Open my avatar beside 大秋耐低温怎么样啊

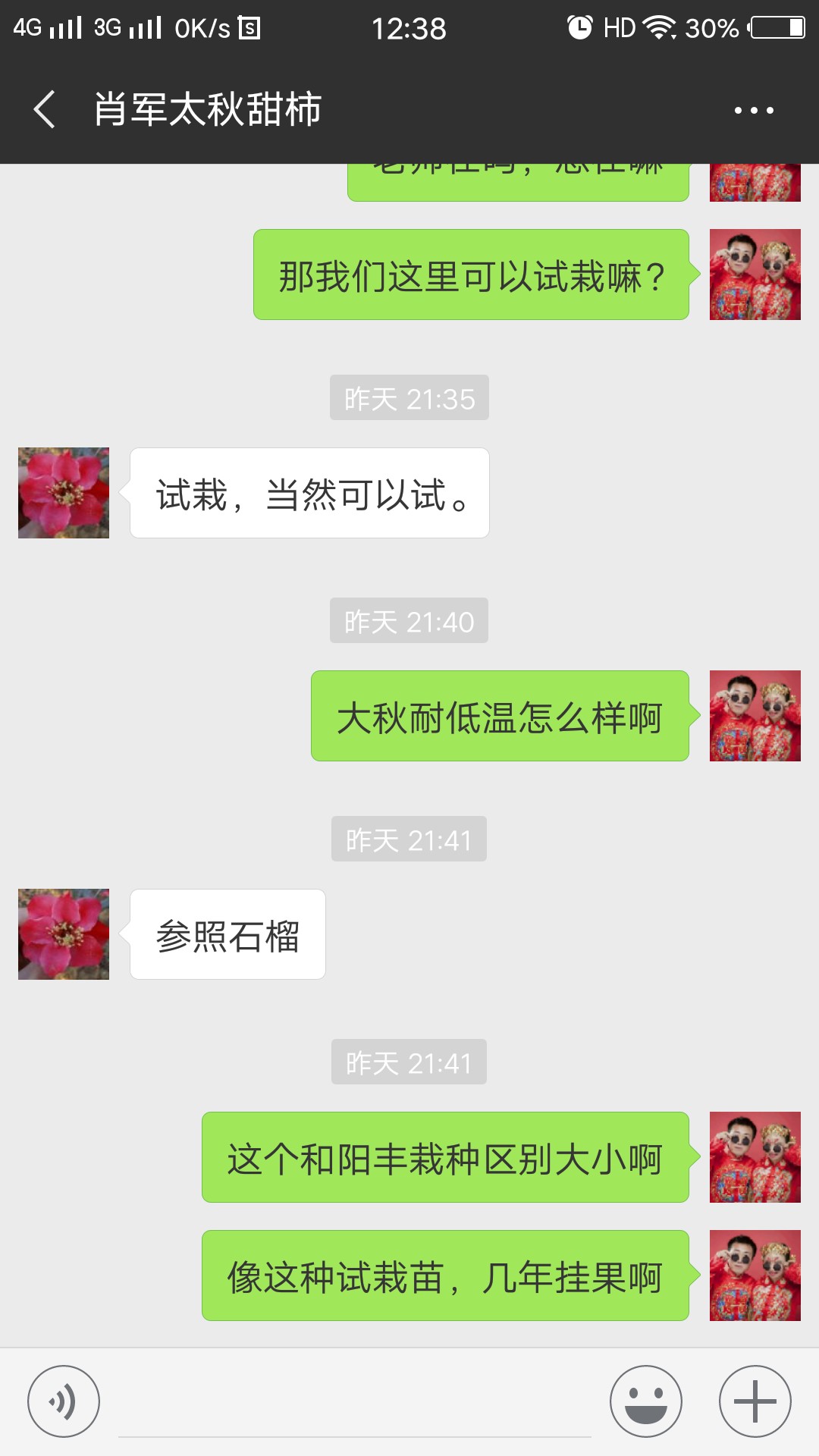tap(755, 716)
